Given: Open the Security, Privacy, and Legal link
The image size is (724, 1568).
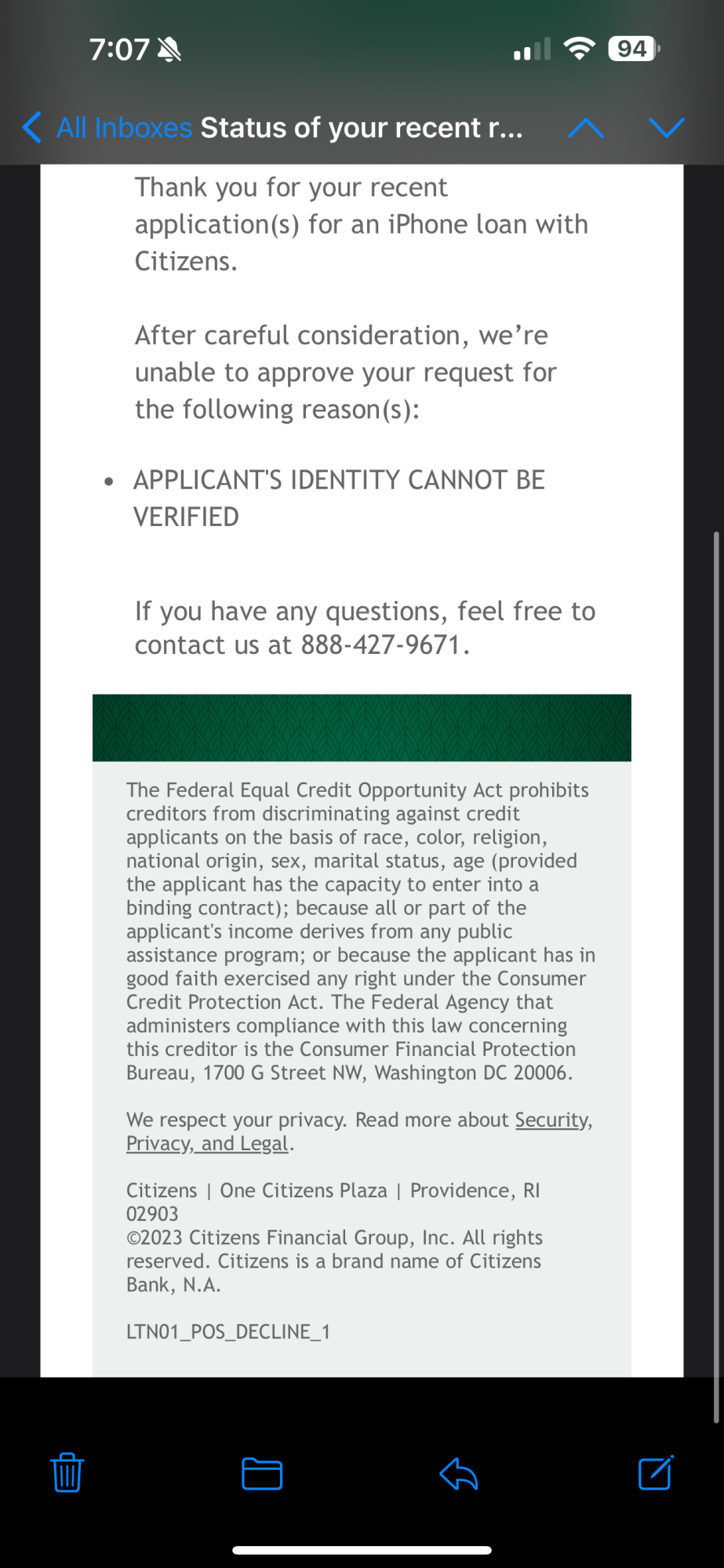Looking at the screenshot, I should tap(359, 1131).
